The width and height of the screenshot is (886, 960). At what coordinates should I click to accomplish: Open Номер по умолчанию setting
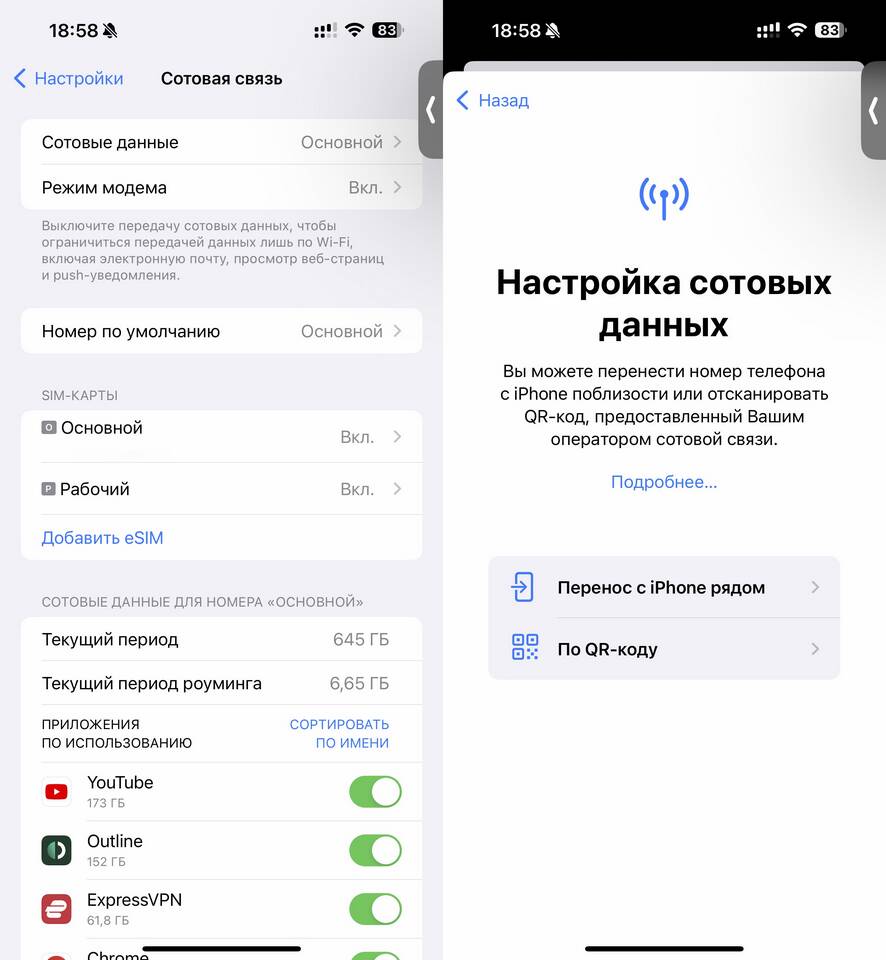[x=221, y=331]
